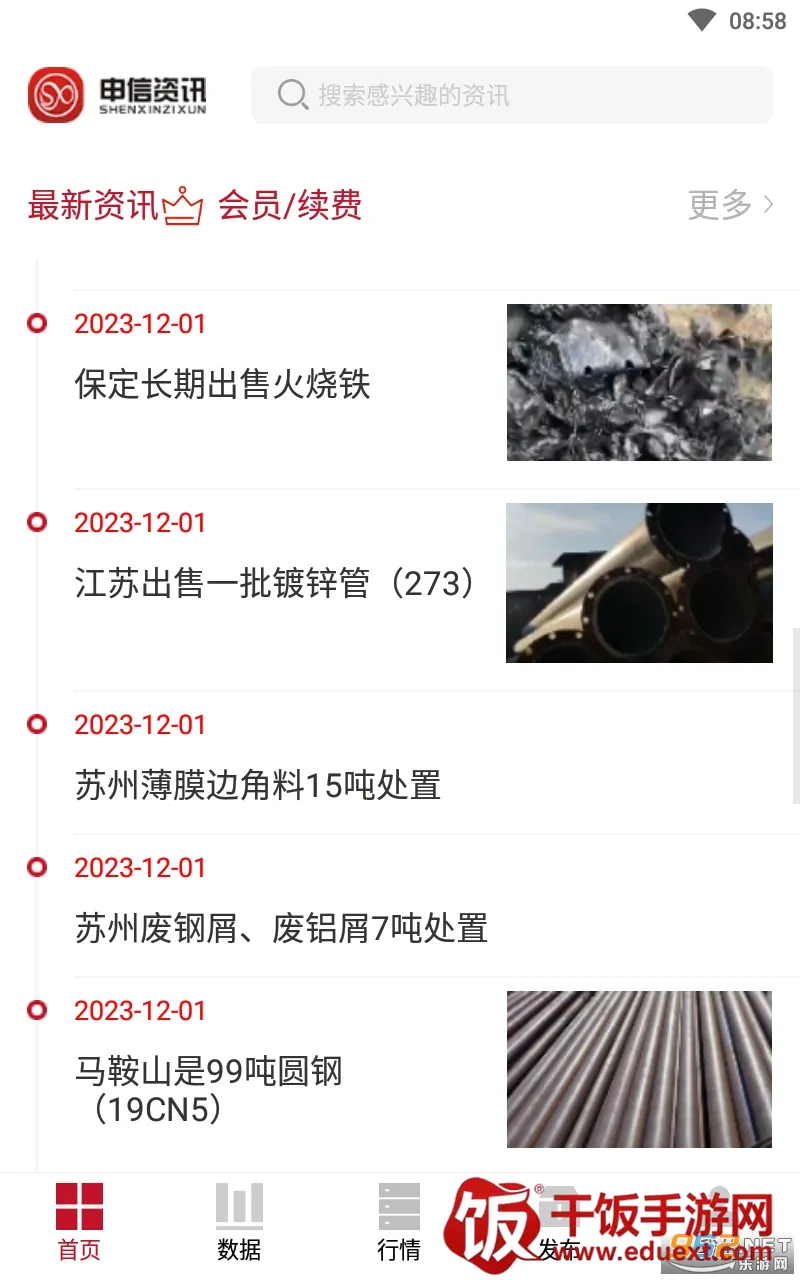Switch to the 行情 tab
Image resolution: width=800 pixels, height=1280 pixels.
click(x=399, y=1222)
